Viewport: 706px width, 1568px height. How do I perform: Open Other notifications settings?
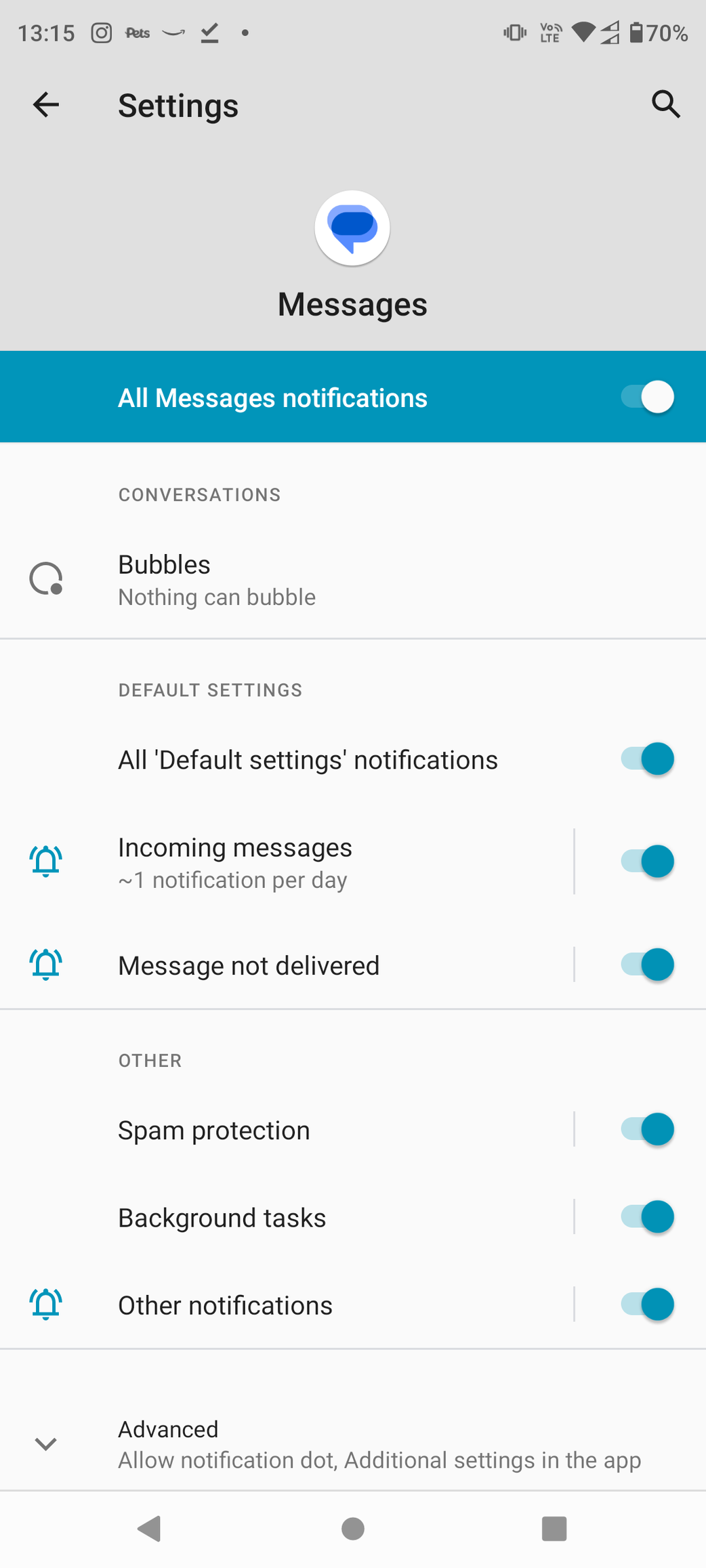(287, 1305)
